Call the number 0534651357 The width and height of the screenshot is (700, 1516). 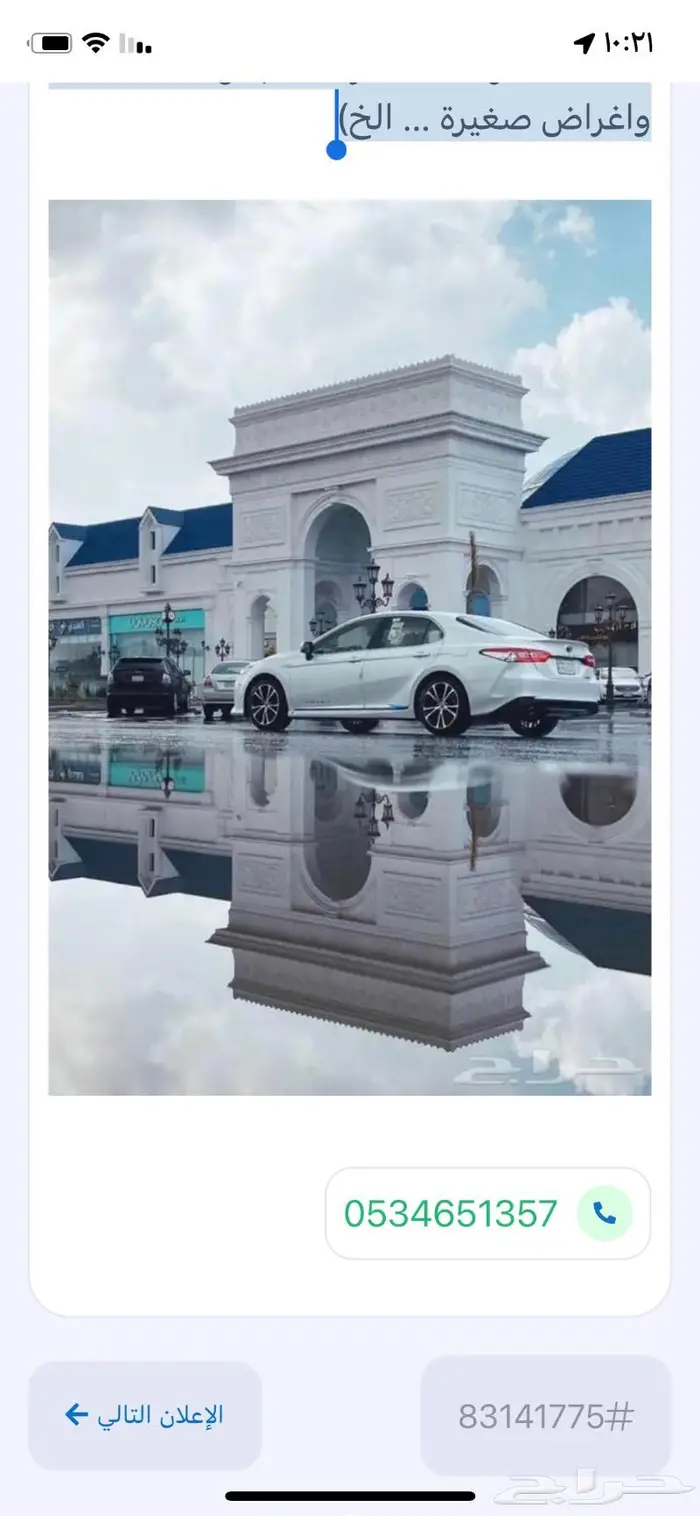pos(488,1213)
